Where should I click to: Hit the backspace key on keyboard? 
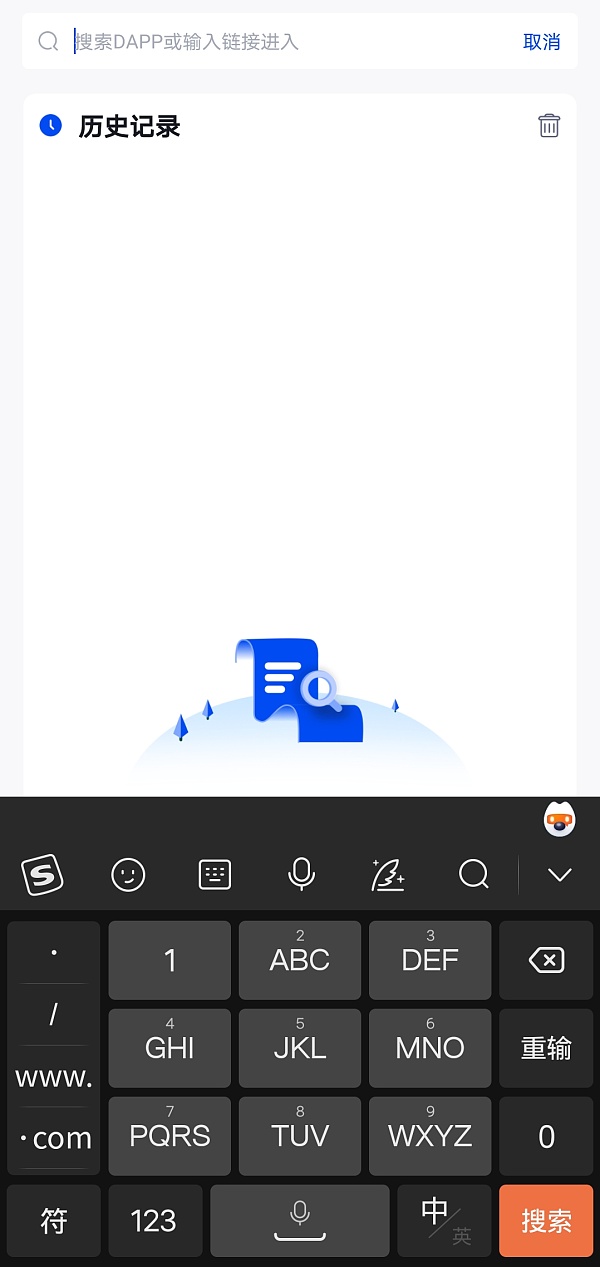point(546,961)
